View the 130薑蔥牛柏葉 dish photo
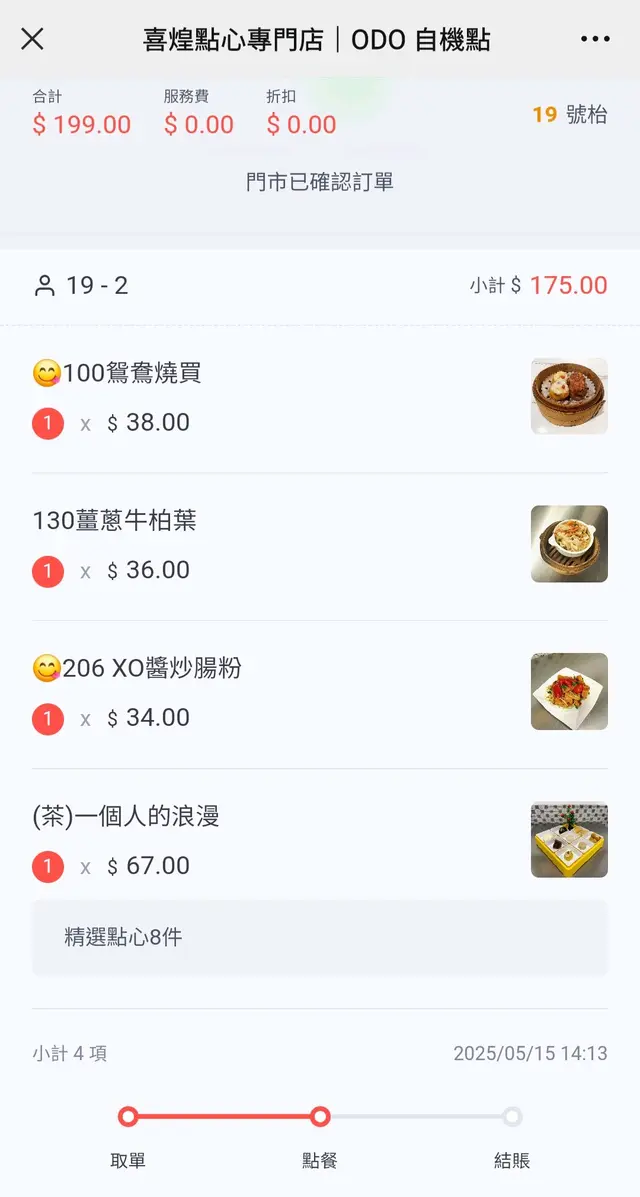 point(569,544)
